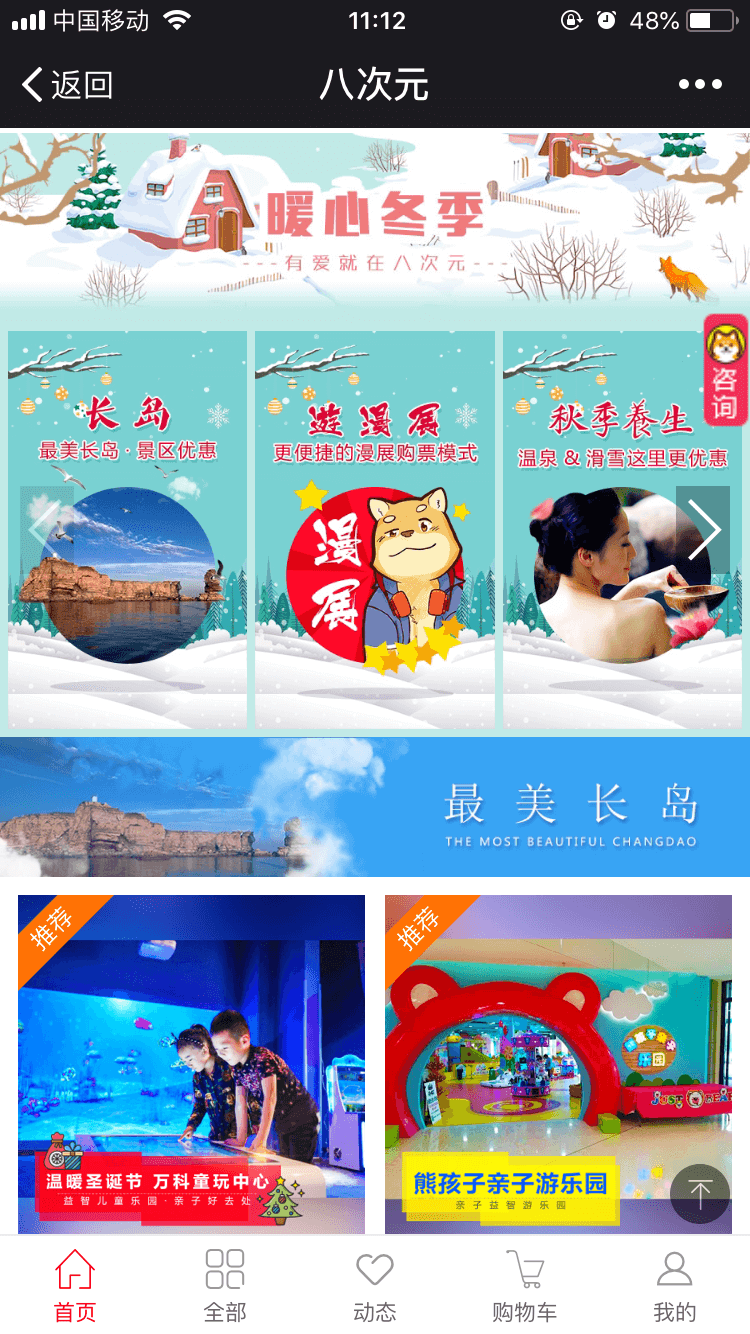
Task: Switch to the 全部 tab
Action: (225, 1286)
